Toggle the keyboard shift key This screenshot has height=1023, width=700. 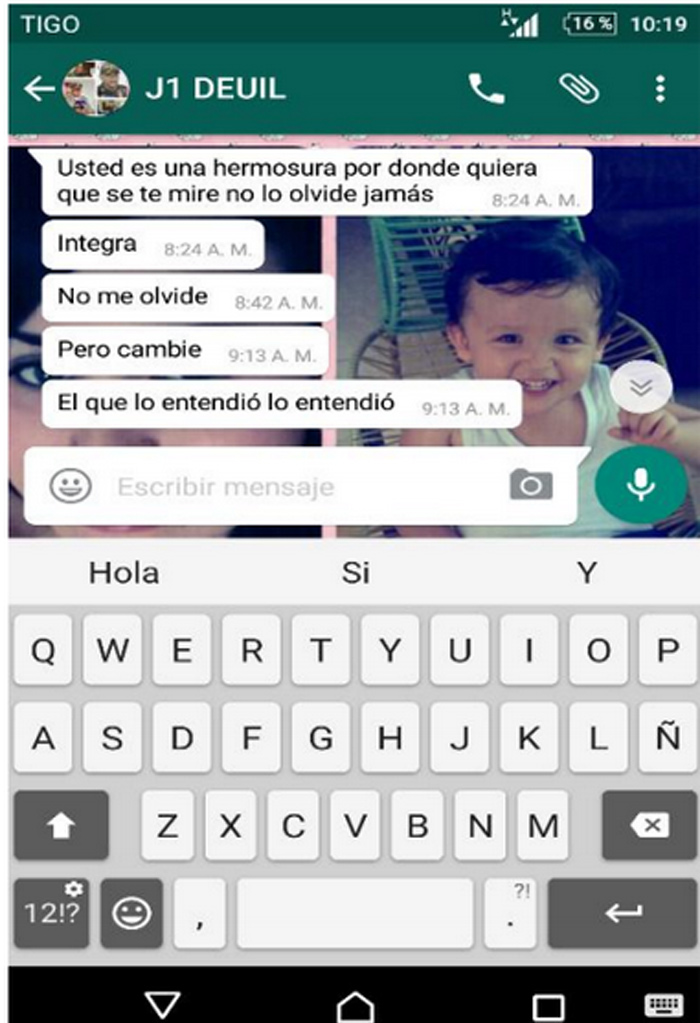click(x=62, y=826)
